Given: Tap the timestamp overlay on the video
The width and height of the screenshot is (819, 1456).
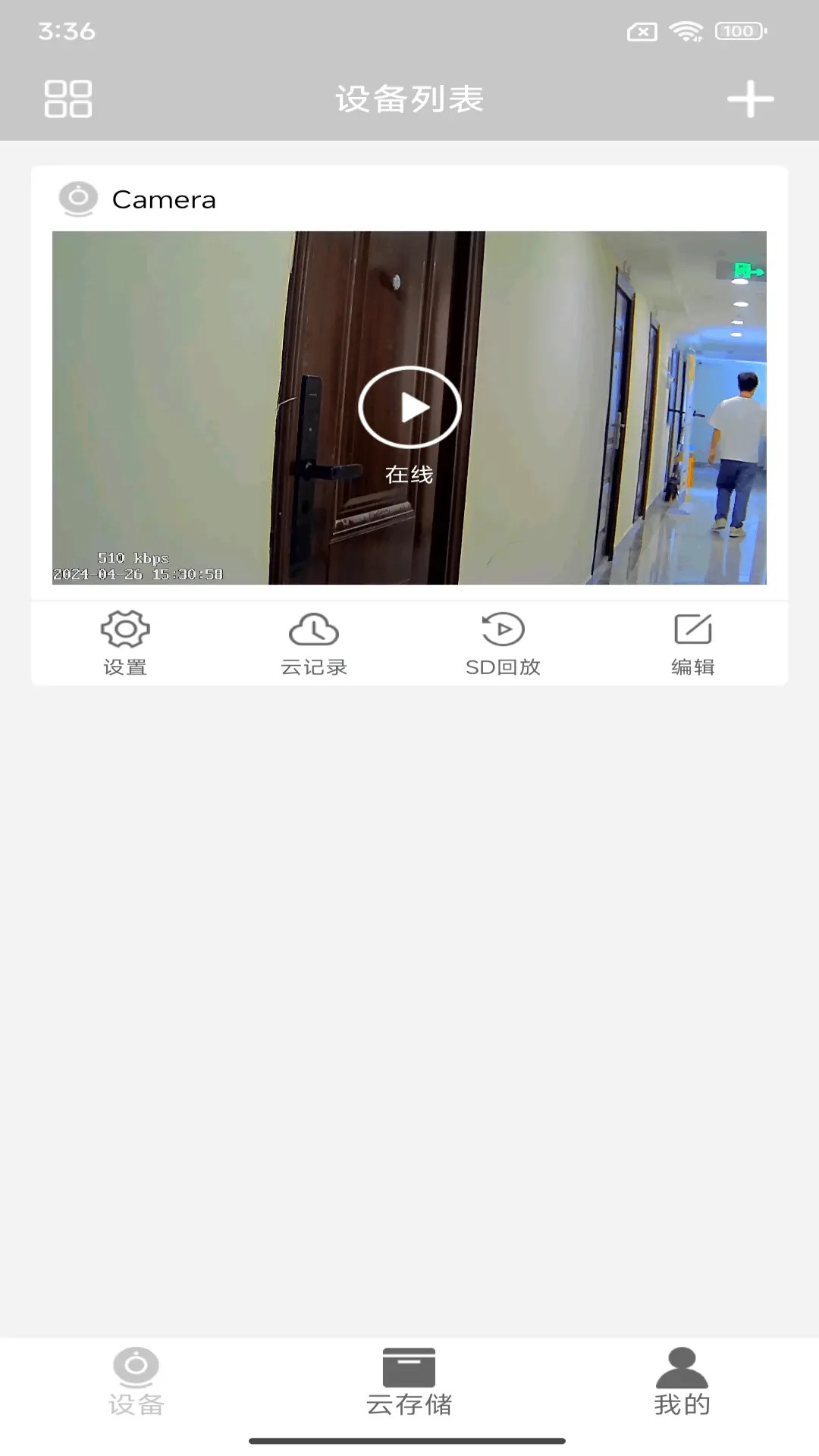Looking at the screenshot, I should [x=137, y=575].
